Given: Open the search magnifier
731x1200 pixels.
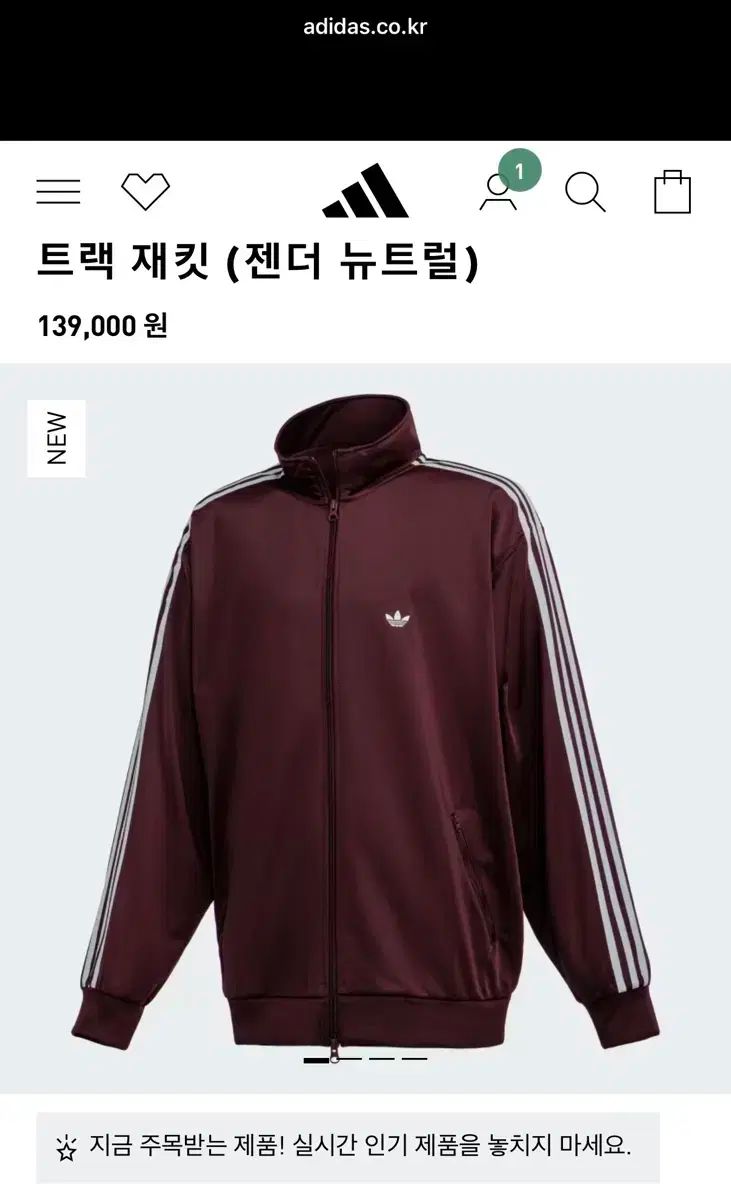Looking at the screenshot, I should click(x=585, y=192).
